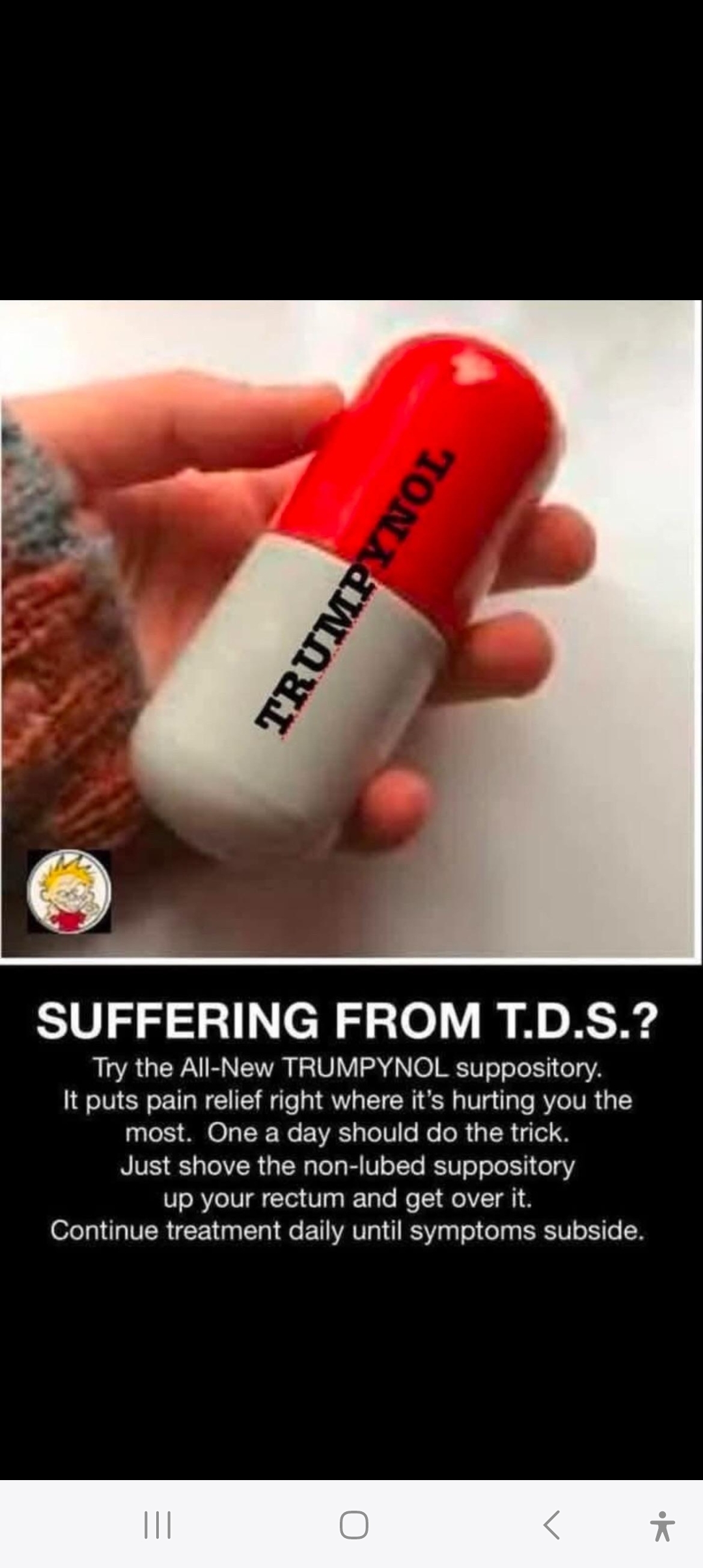
Task: Open the recent apps overview
Action: tap(157, 1524)
